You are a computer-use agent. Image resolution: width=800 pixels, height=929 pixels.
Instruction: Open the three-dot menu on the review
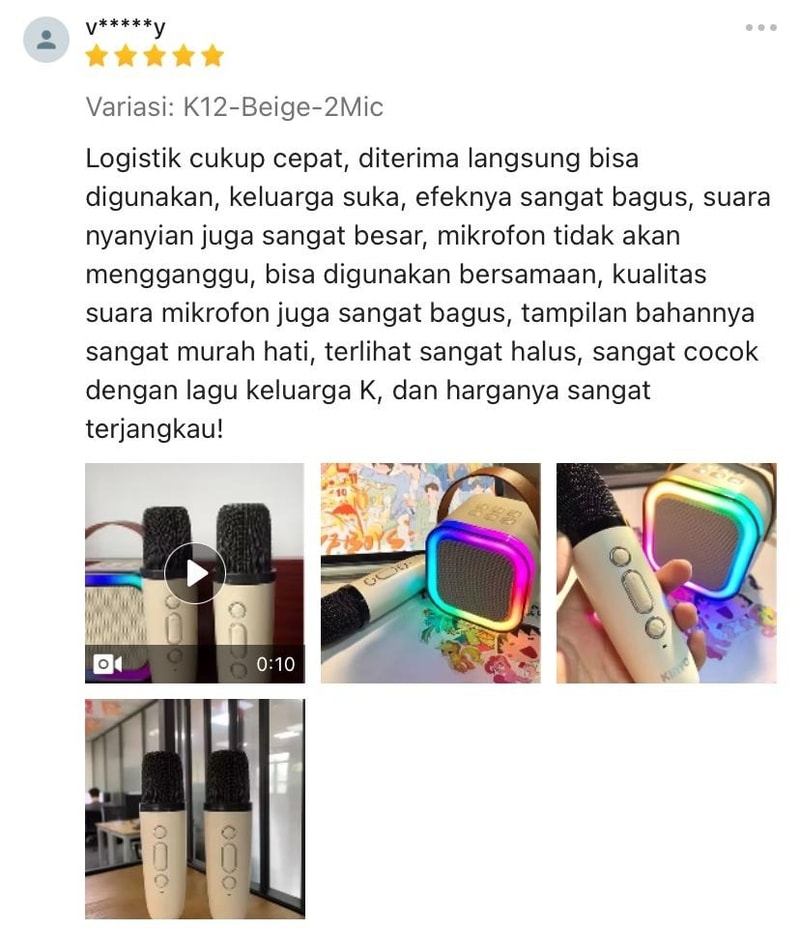[761, 28]
